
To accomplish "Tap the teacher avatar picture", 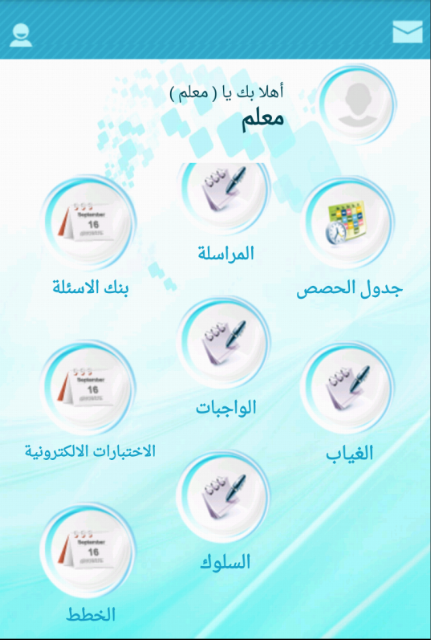I will pos(358,104).
